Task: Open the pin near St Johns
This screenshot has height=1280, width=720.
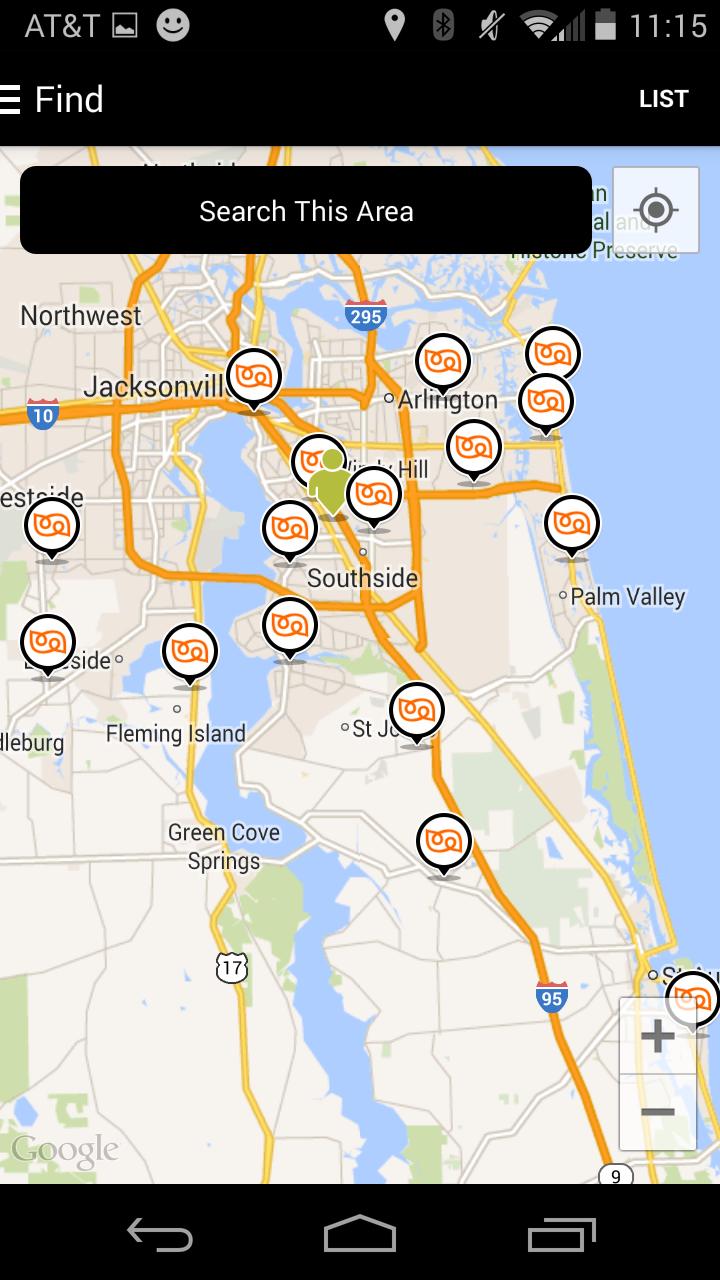Action: pyautogui.click(x=417, y=710)
